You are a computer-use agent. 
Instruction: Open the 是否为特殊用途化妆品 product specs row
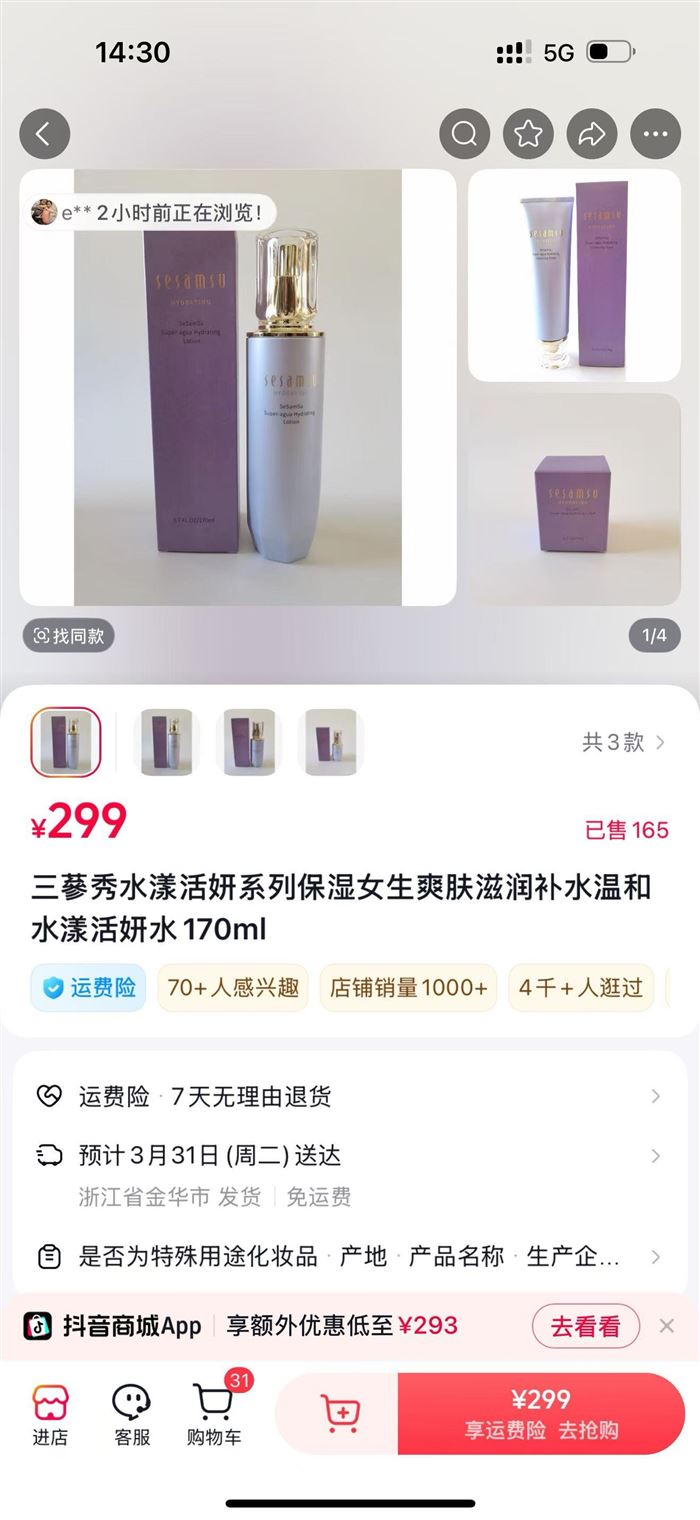pyautogui.click(x=350, y=1256)
